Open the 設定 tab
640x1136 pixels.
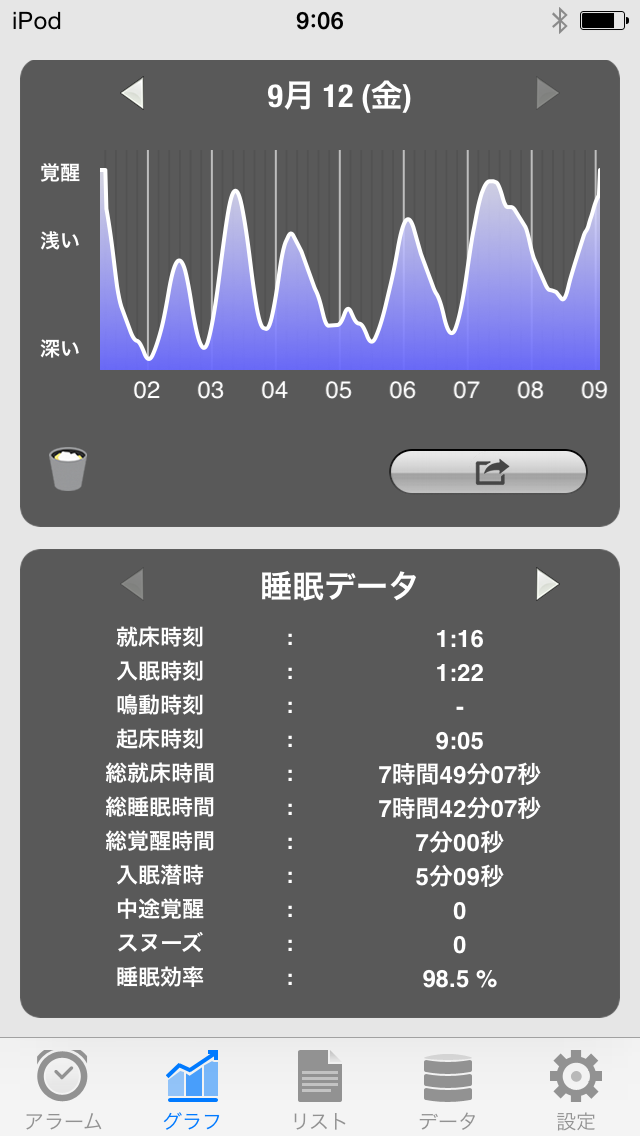click(x=576, y=1087)
